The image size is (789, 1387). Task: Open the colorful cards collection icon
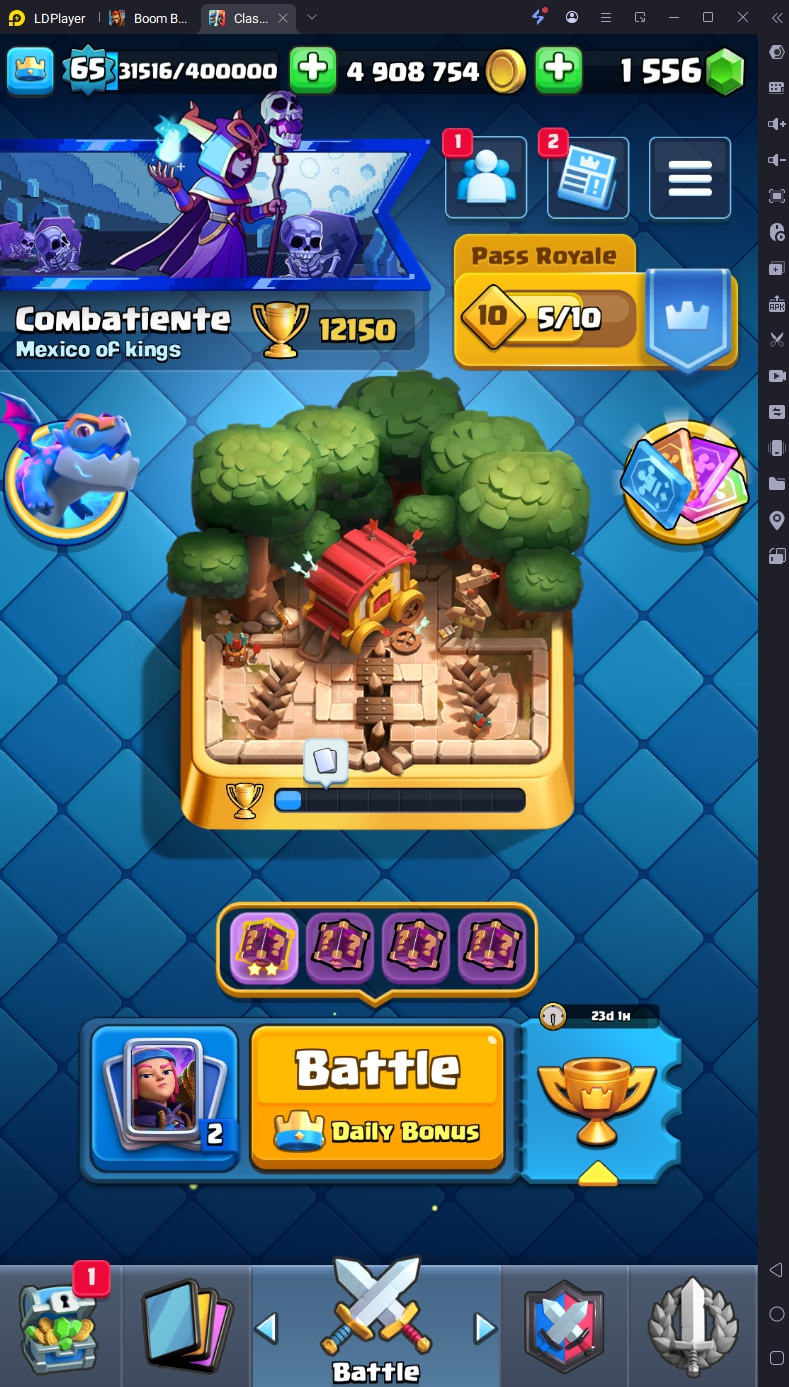click(684, 482)
